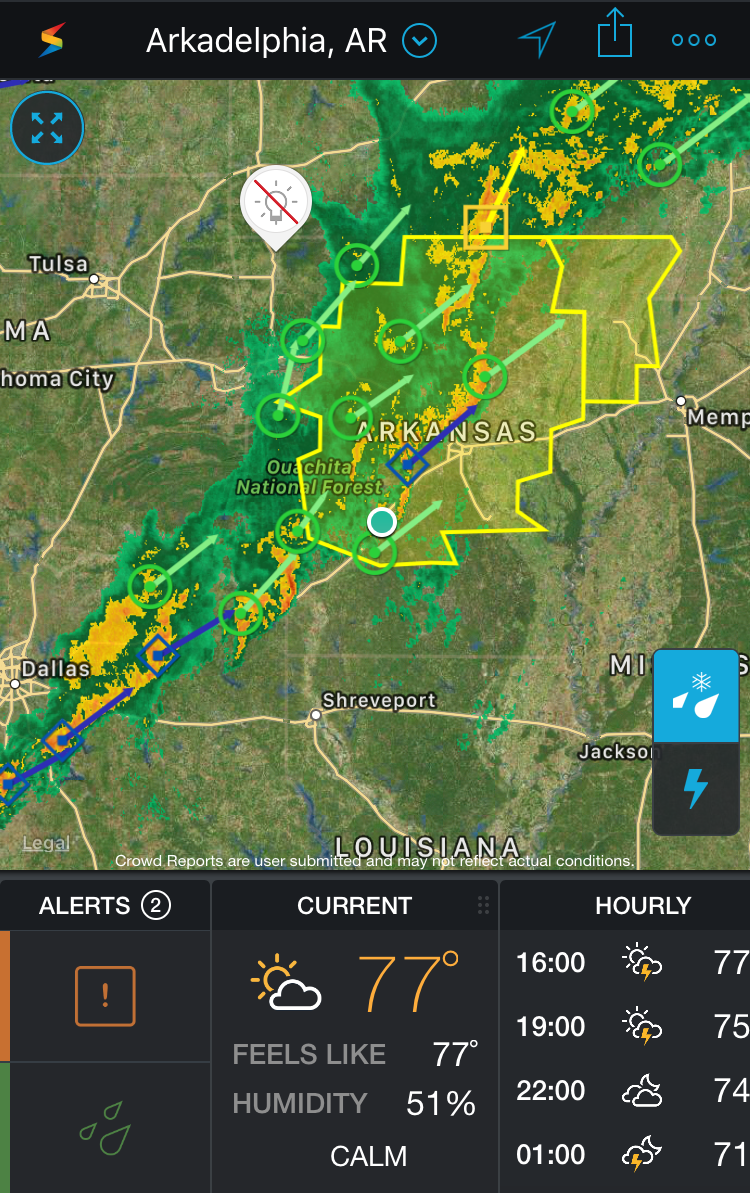Tap the Spark app logo
Viewport: 750px width, 1193px height.
click(x=51, y=40)
